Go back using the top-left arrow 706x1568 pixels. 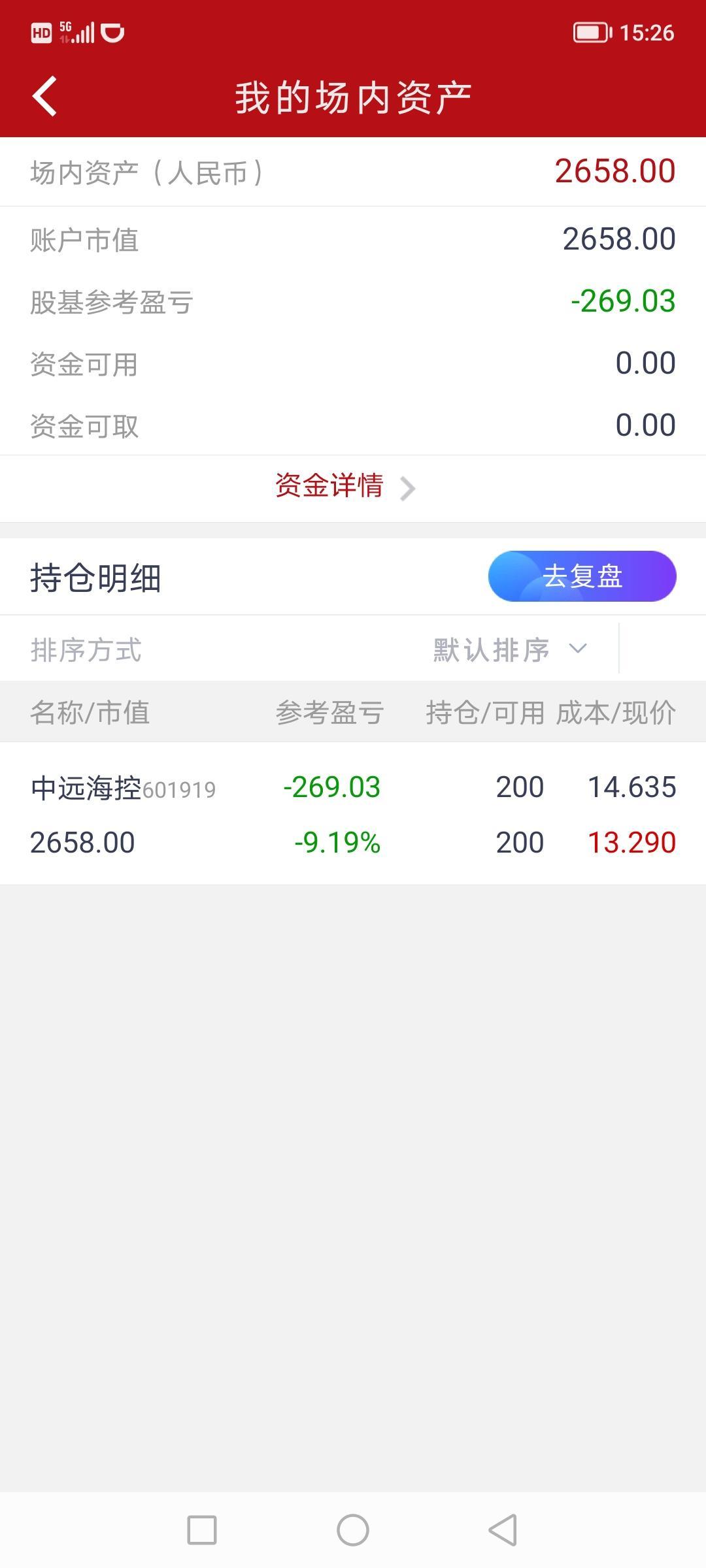coord(44,97)
